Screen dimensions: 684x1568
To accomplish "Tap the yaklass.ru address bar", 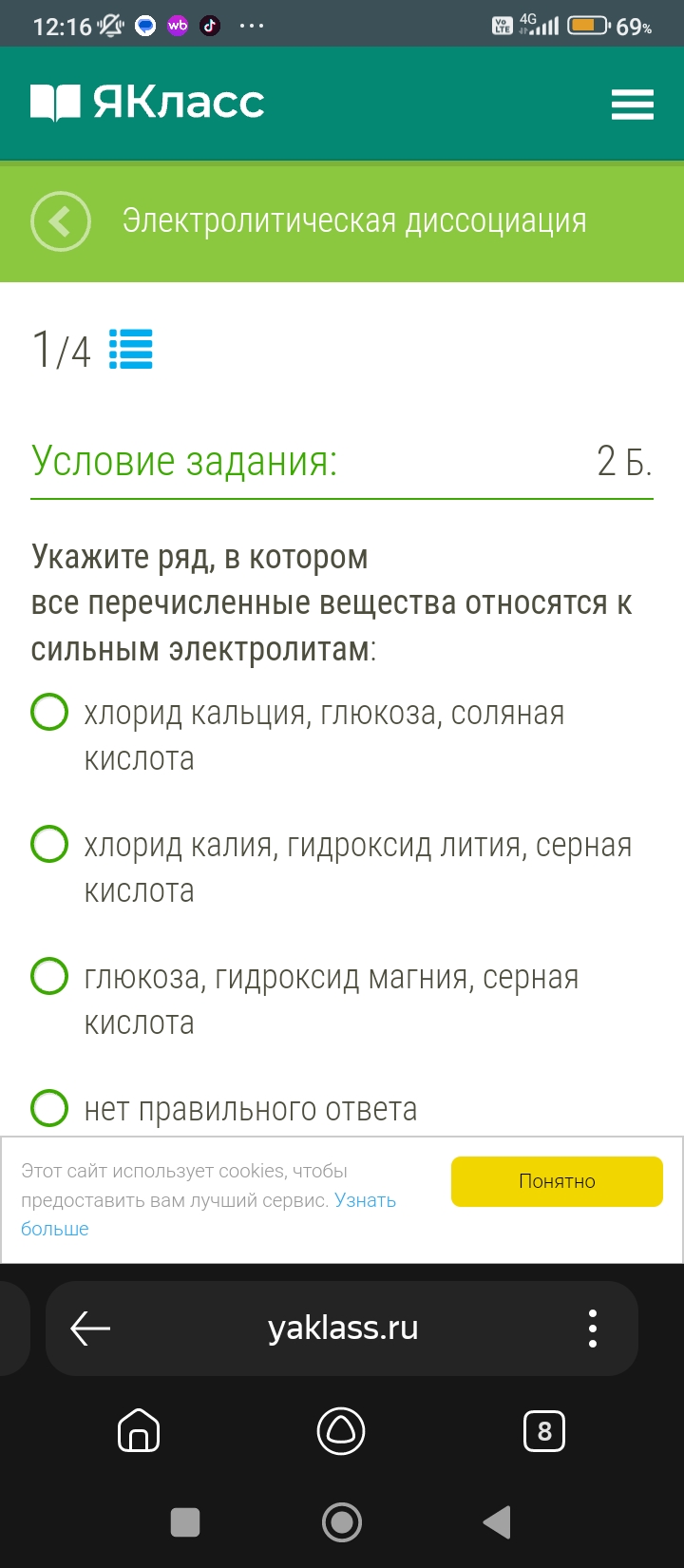I will [343, 1328].
